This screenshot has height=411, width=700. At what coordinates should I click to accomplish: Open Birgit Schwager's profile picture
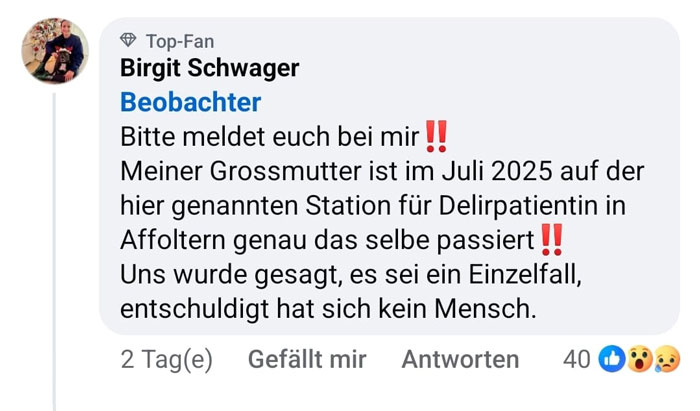pyautogui.click(x=55, y=50)
